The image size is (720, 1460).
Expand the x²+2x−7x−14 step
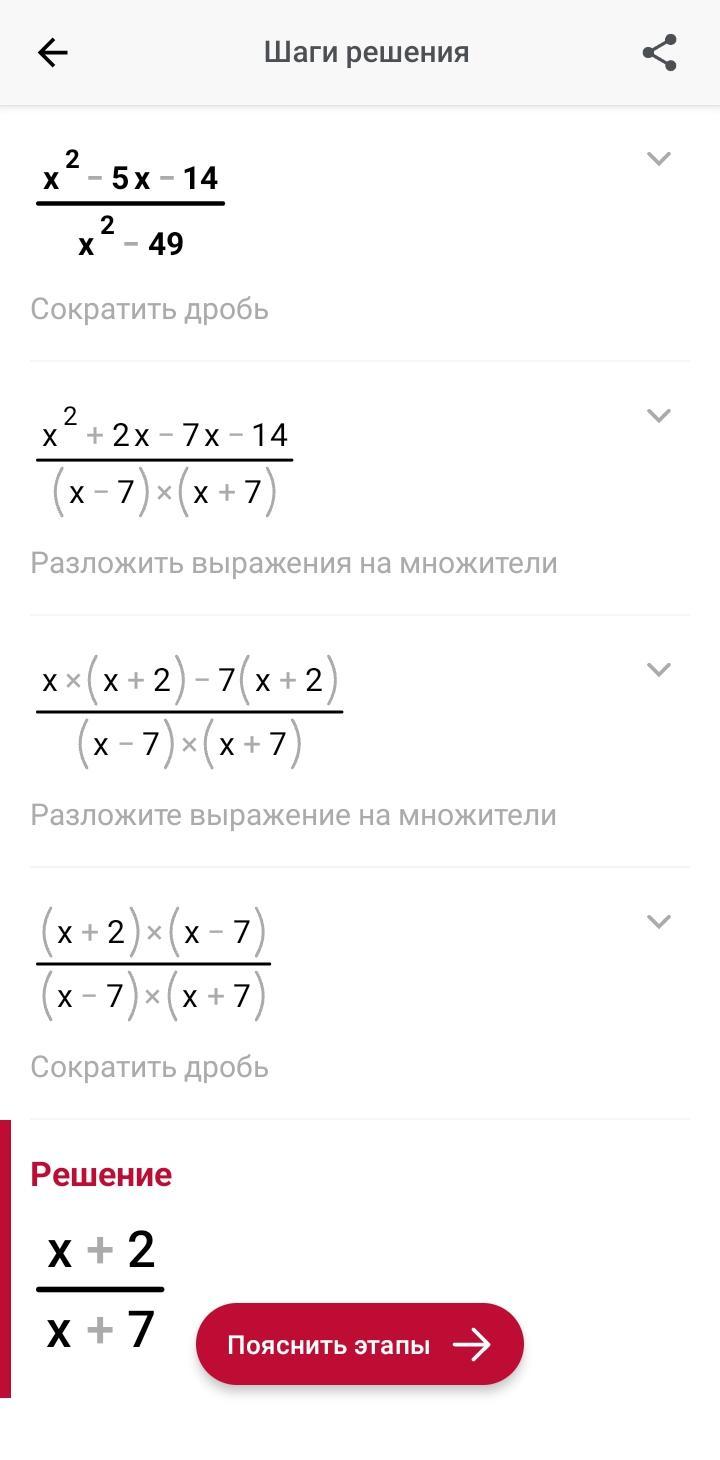pos(658,415)
